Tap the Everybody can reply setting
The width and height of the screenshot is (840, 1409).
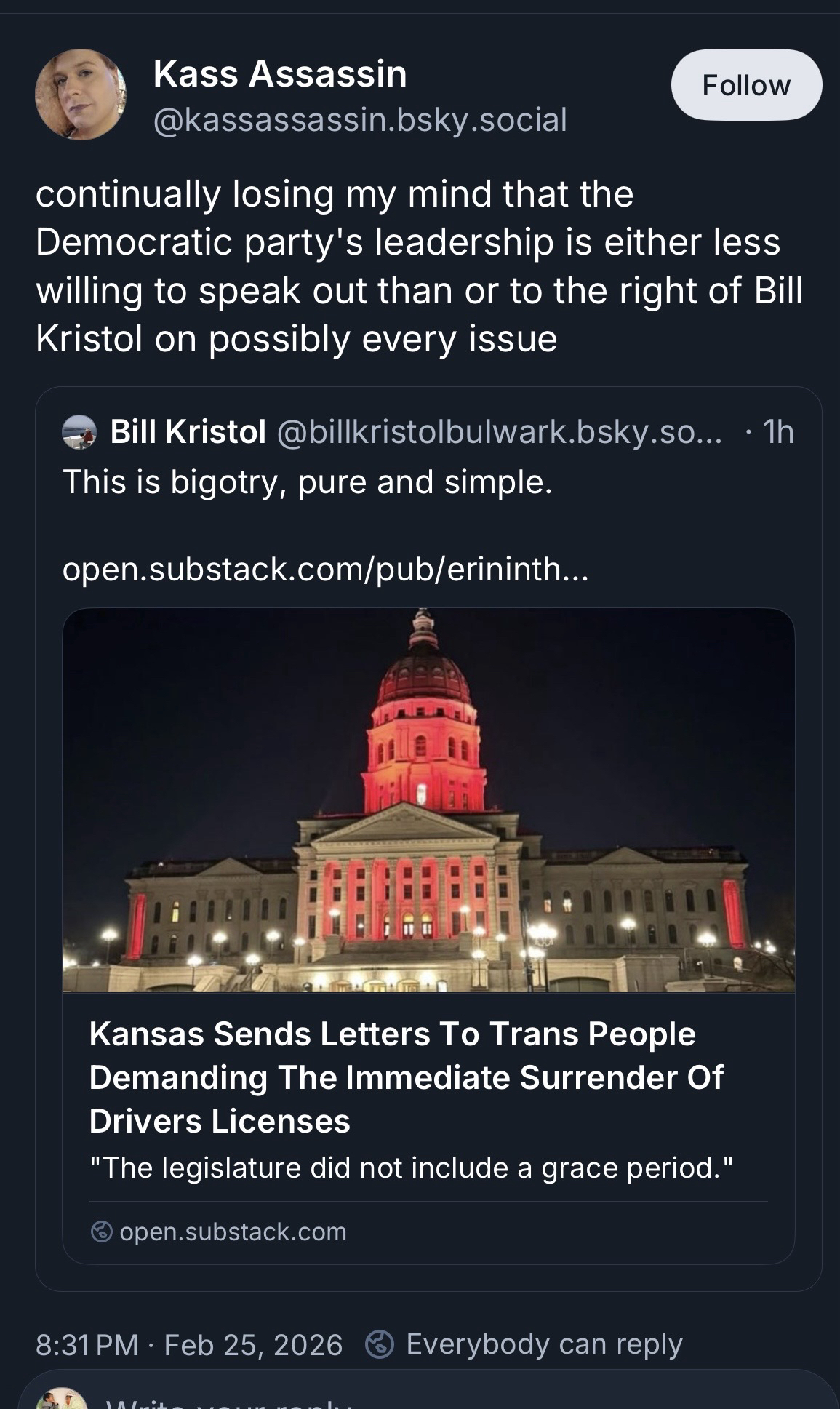click(524, 1344)
